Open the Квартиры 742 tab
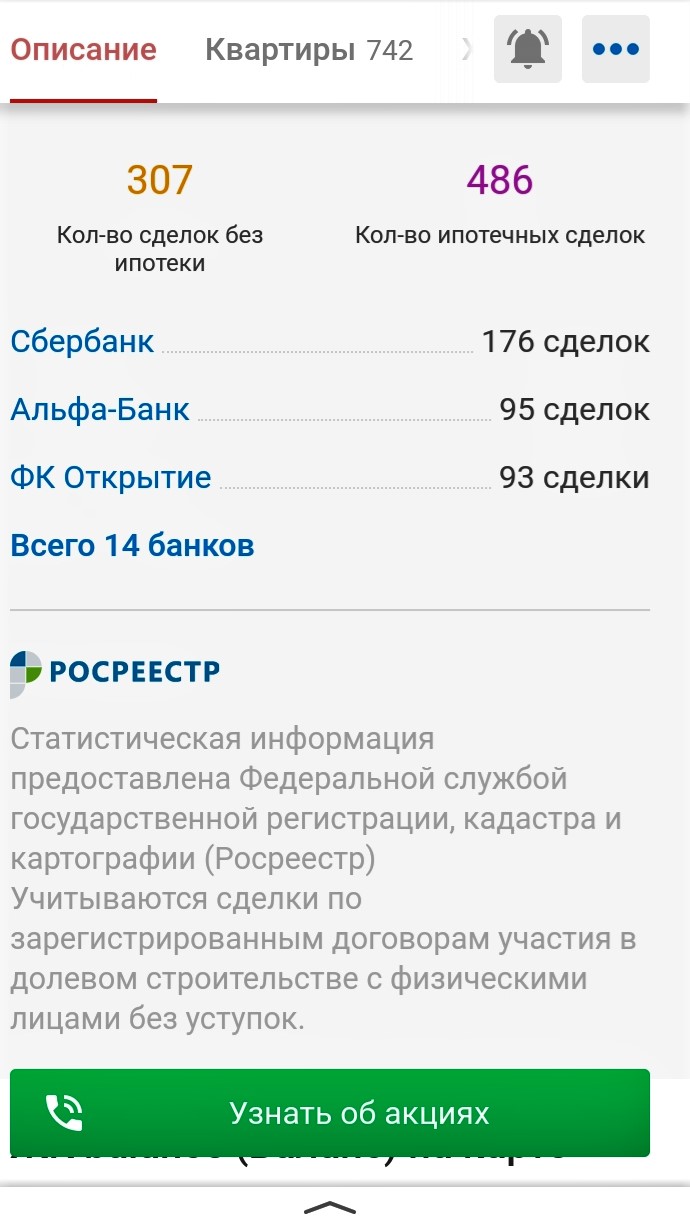690x1225 pixels. coord(309,50)
